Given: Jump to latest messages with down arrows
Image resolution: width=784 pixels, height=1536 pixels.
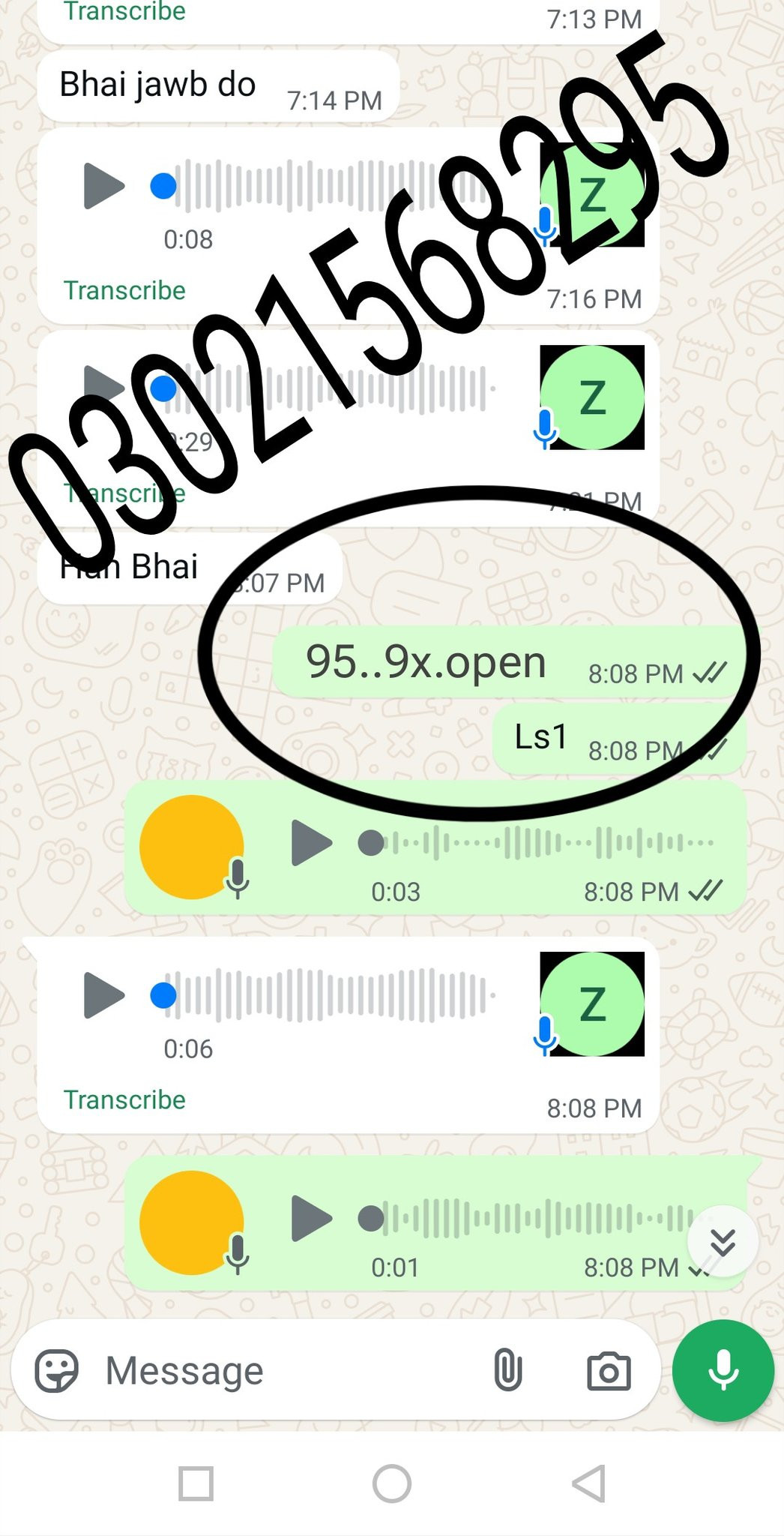Looking at the screenshot, I should tap(723, 1243).
